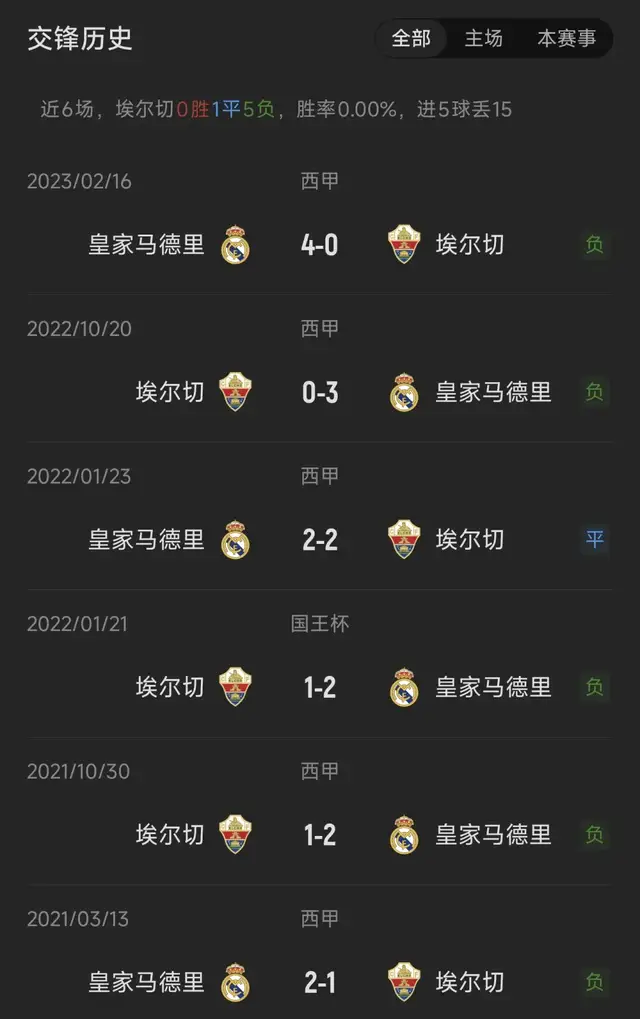Select the 本赛事 filter tab
640x1019 pixels.
click(566, 39)
